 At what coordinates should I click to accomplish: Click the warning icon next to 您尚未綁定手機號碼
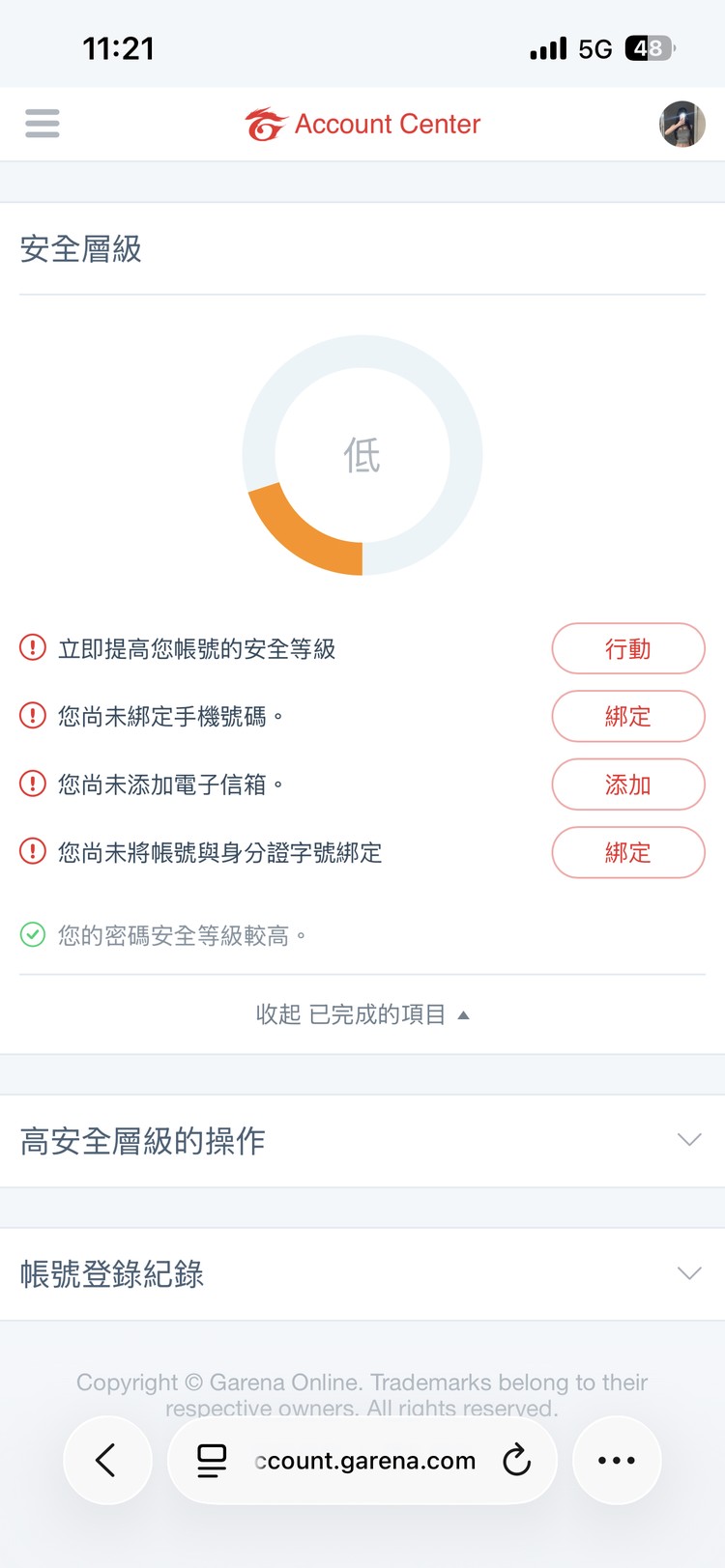[x=32, y=716]
